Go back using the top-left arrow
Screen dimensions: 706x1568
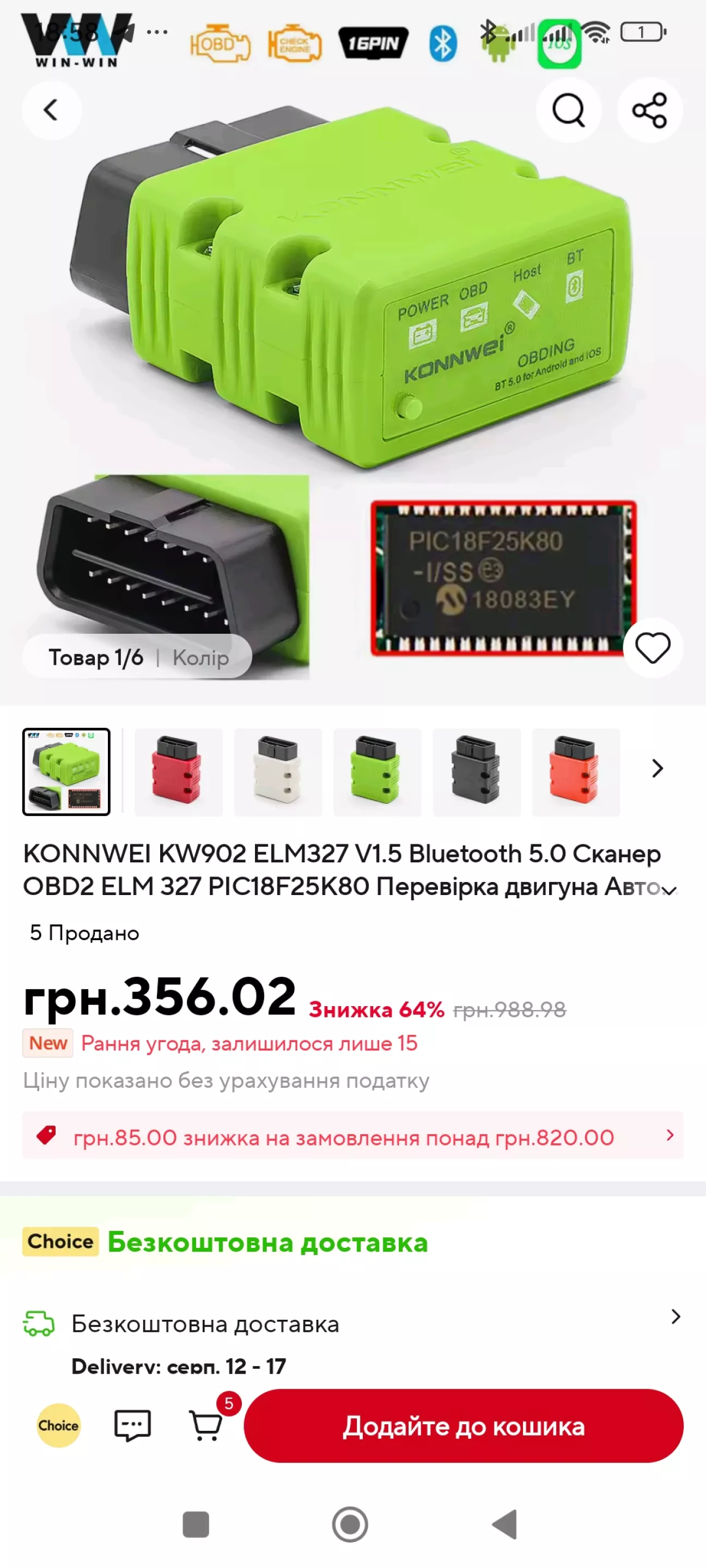51,110
